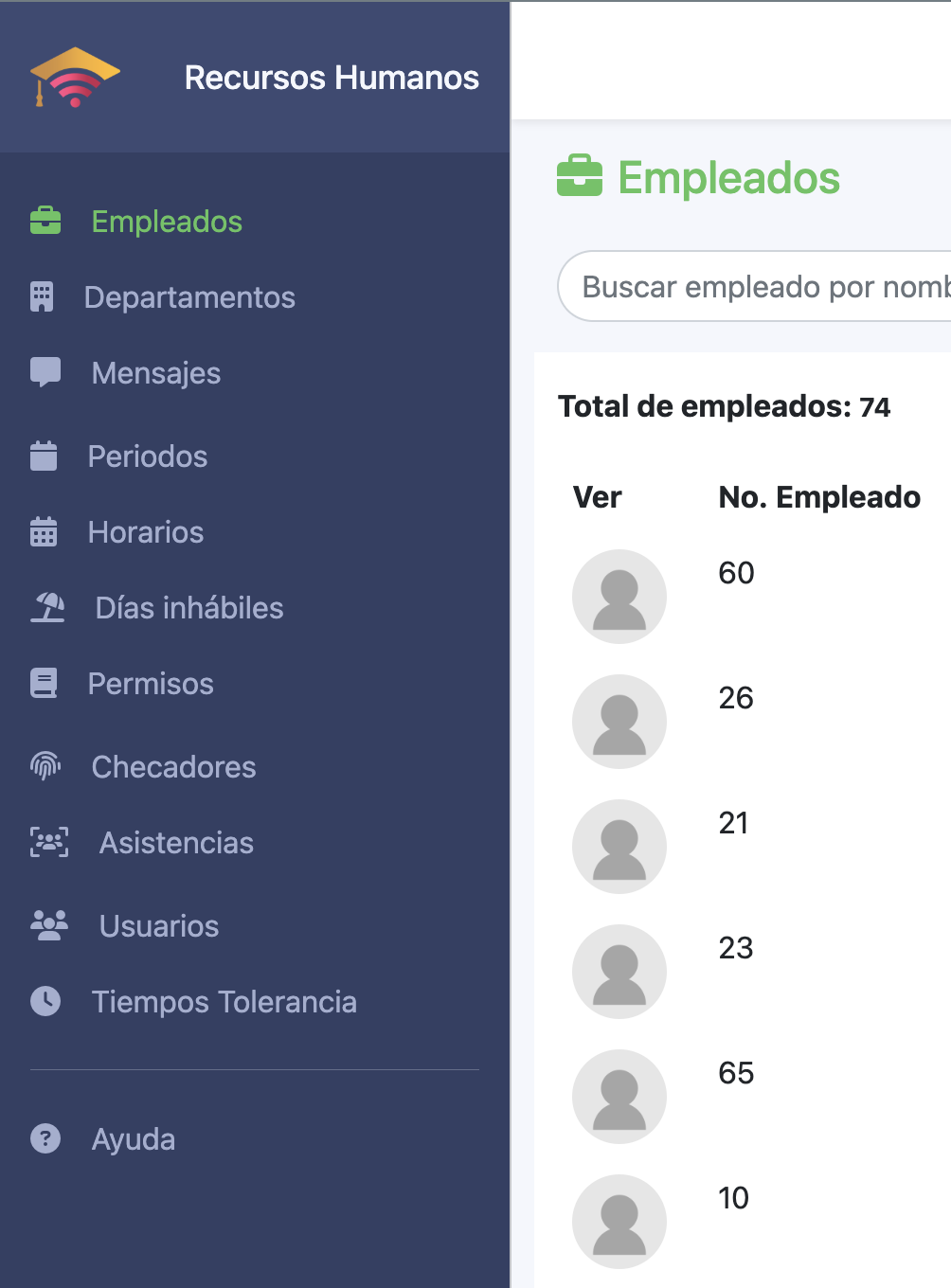
Task: View employee number 23 profile avatar
Action: click(619, 972)
